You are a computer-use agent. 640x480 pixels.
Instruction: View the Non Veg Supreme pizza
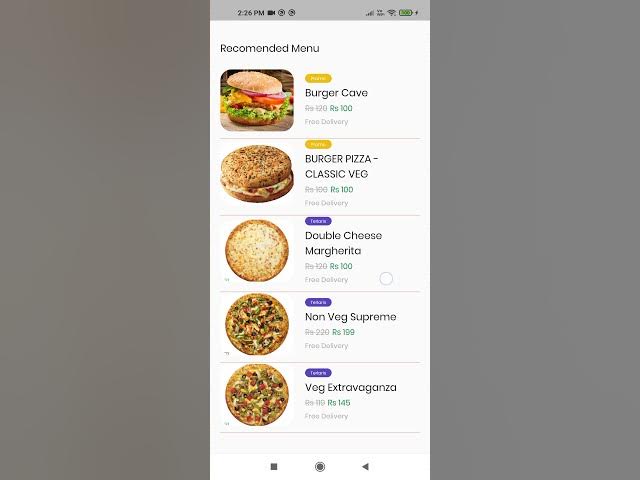(x=350, y=317)
